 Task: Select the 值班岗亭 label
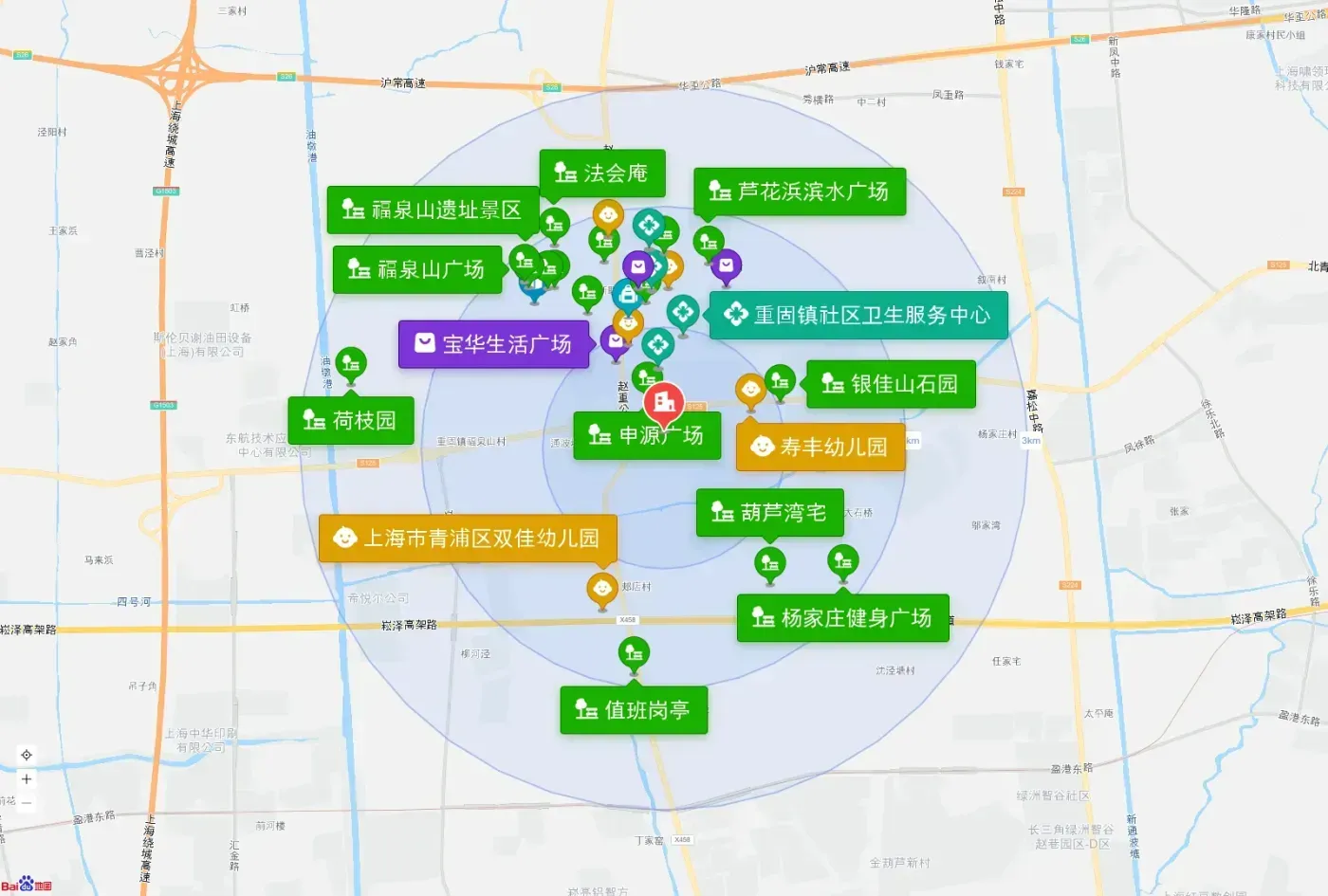(634, 710)
